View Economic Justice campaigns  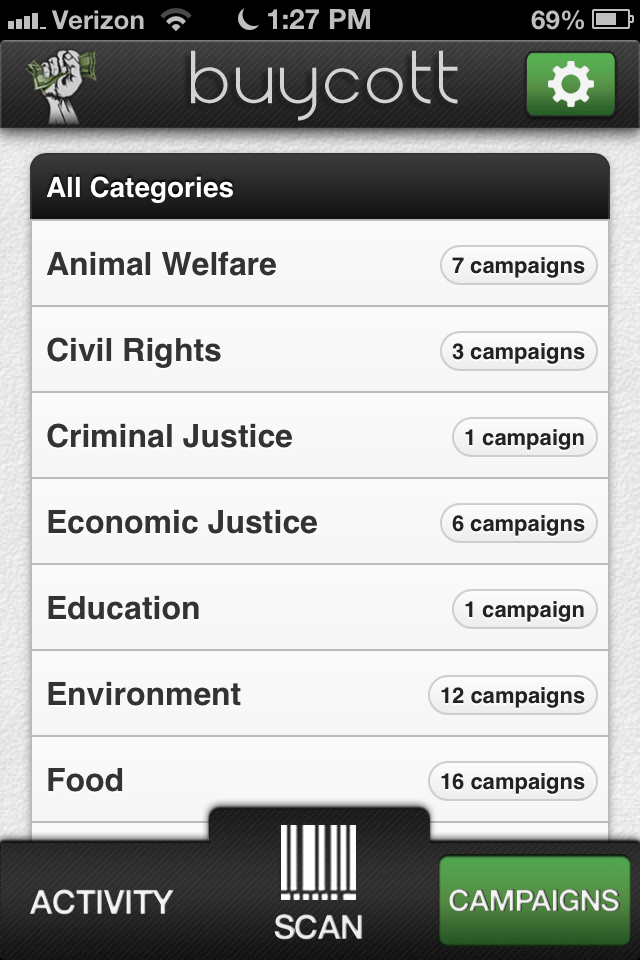click(x=320, y=523)
